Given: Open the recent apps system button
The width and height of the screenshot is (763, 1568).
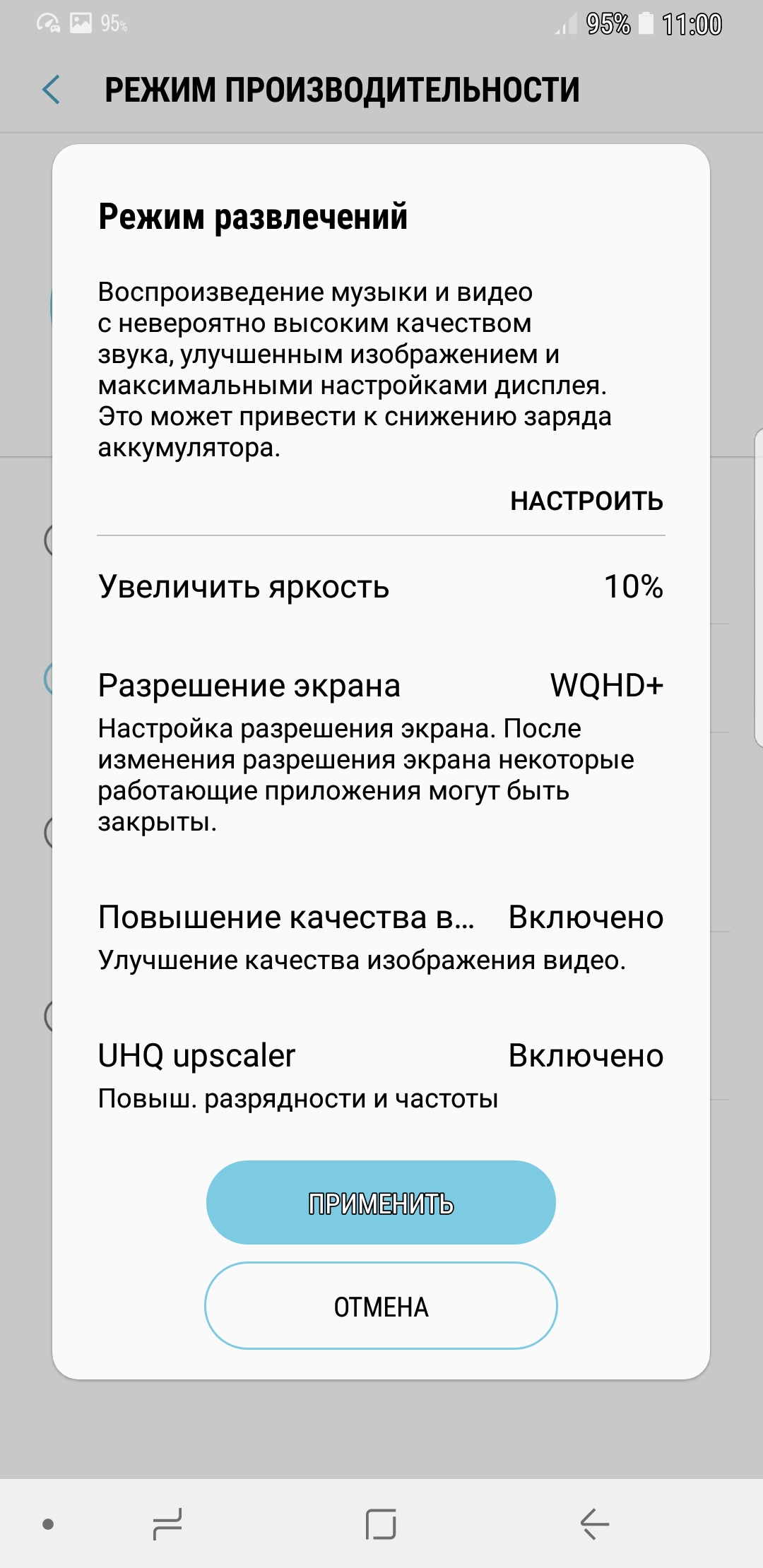Looking at the screenshot, I should pos(167,1524).
